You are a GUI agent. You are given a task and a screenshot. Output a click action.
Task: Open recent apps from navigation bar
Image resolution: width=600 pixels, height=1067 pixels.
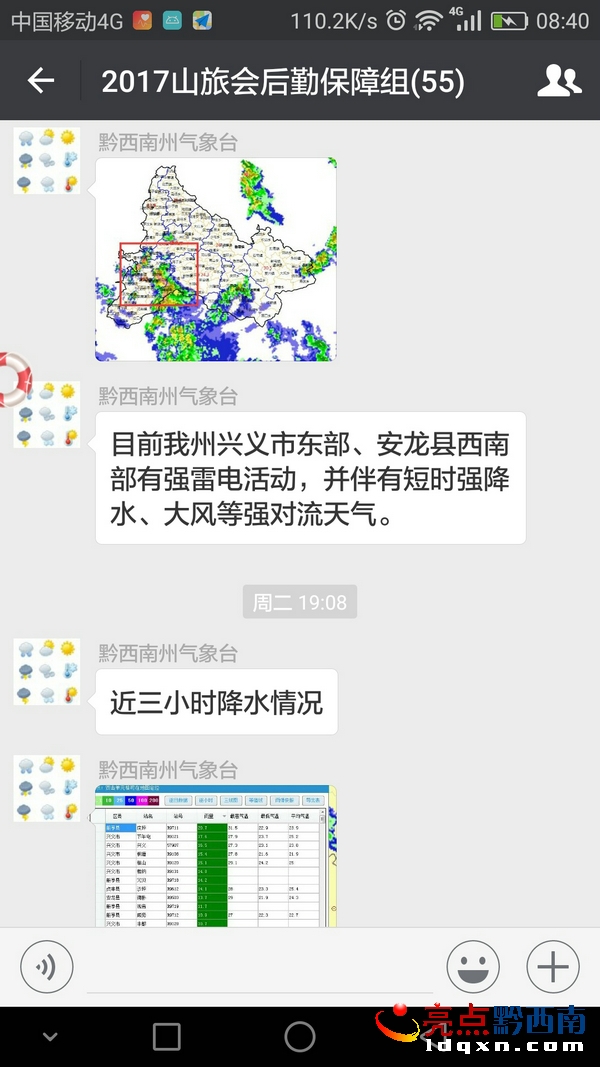pyautogui.click(x=167, y=1037)
